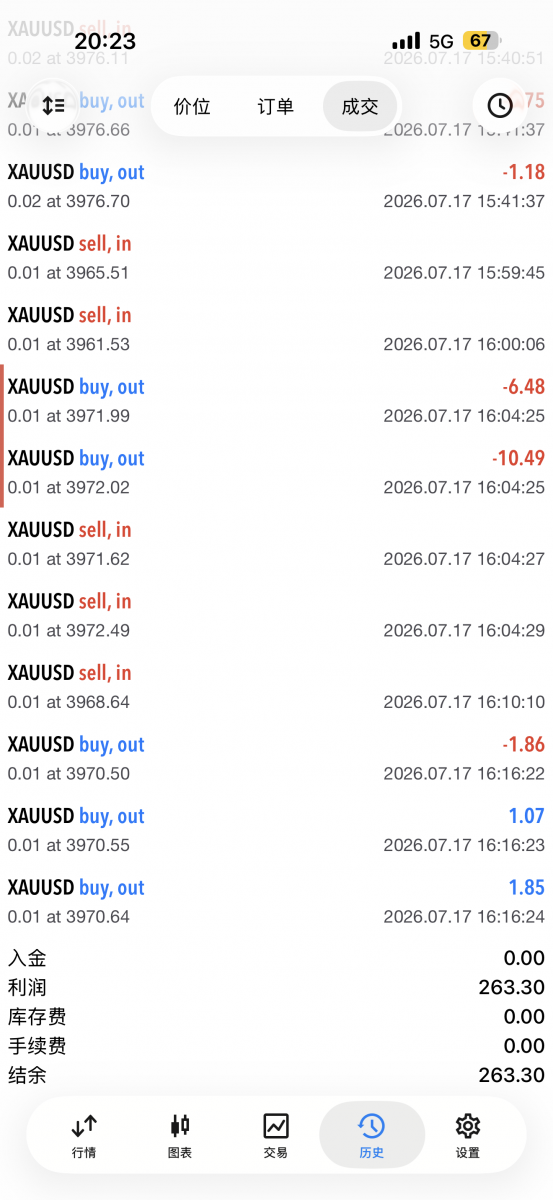The width and height of the screenshot is (553, 1200).
Task: Go to the 行情 tab
Action: (x=84, y=1136)
